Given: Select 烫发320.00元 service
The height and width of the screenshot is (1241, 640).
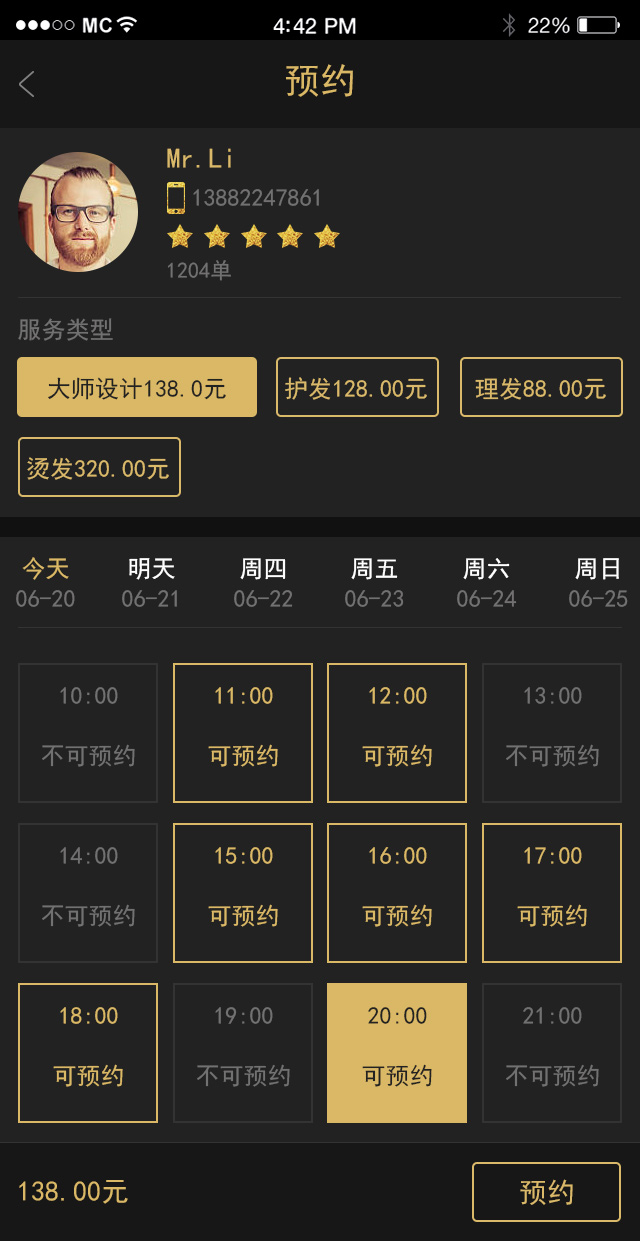Looking at the screenshot, I should click(x=99, y=467).
